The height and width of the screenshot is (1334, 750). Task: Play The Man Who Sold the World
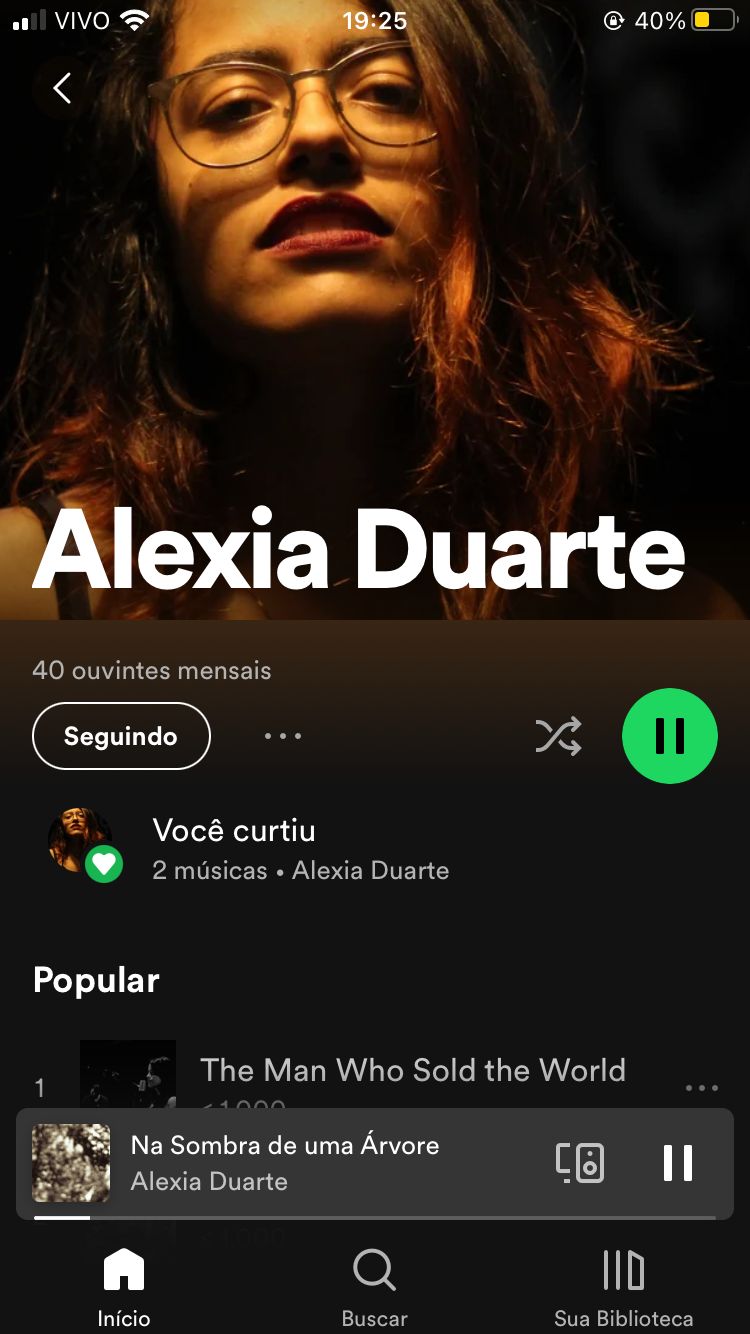click(412, 1071)
